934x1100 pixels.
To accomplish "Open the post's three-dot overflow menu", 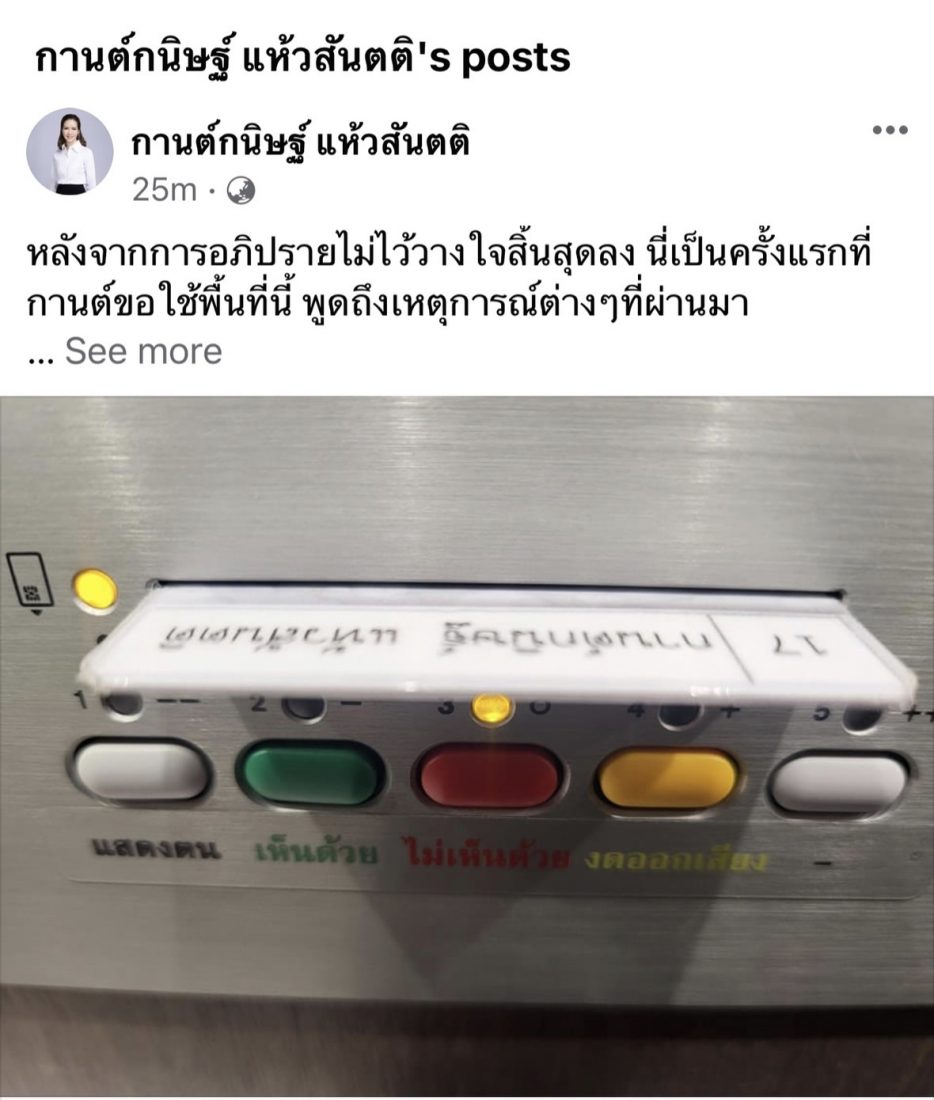I will coord(889,130).
